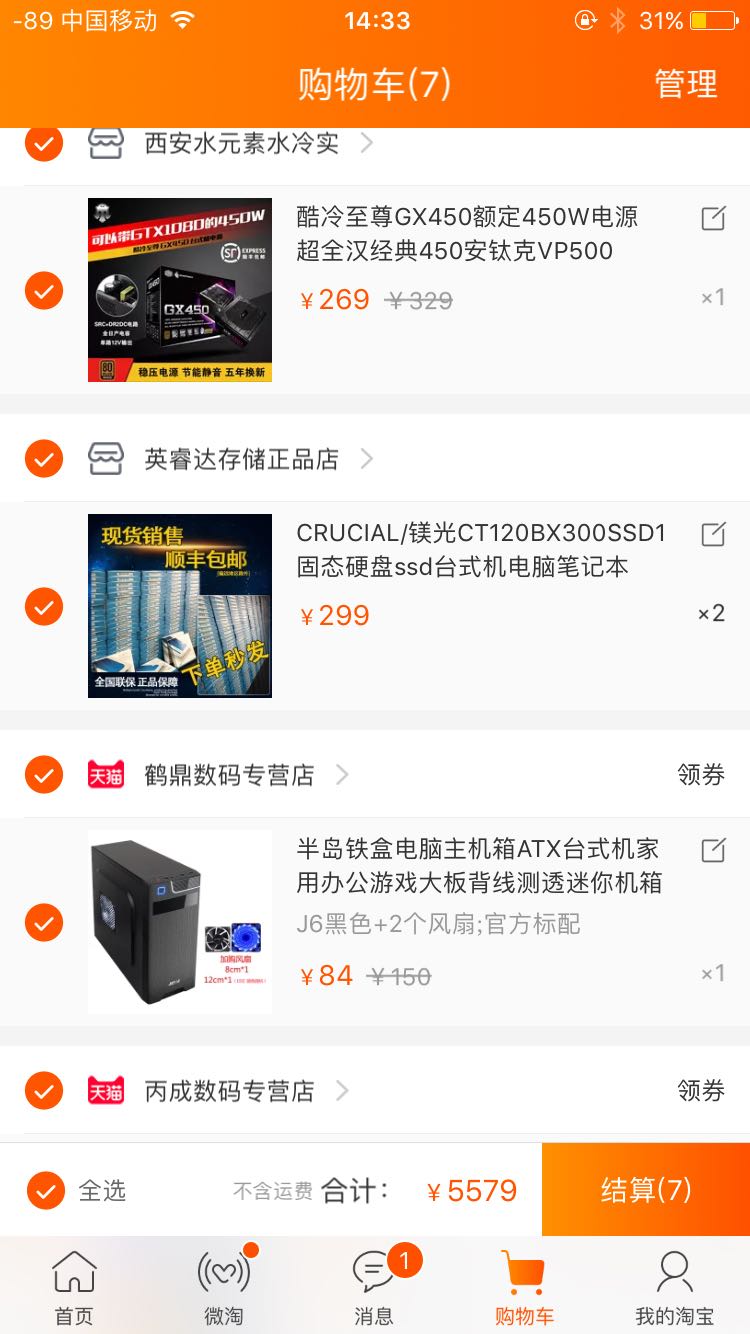Open the 我的淘宝 profile tab
750x1334 pixels.
click(x=674, y=1286)
